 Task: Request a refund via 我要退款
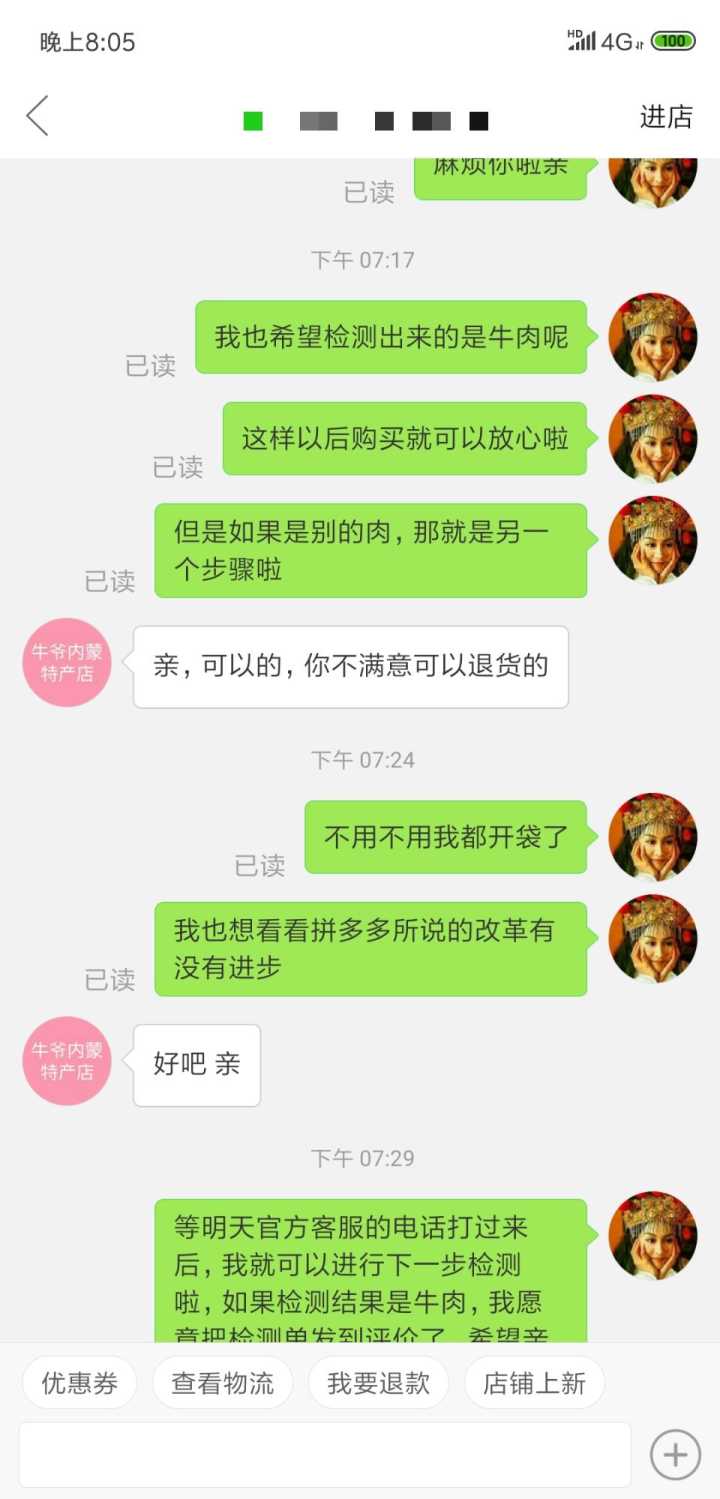click(378, 1383)
